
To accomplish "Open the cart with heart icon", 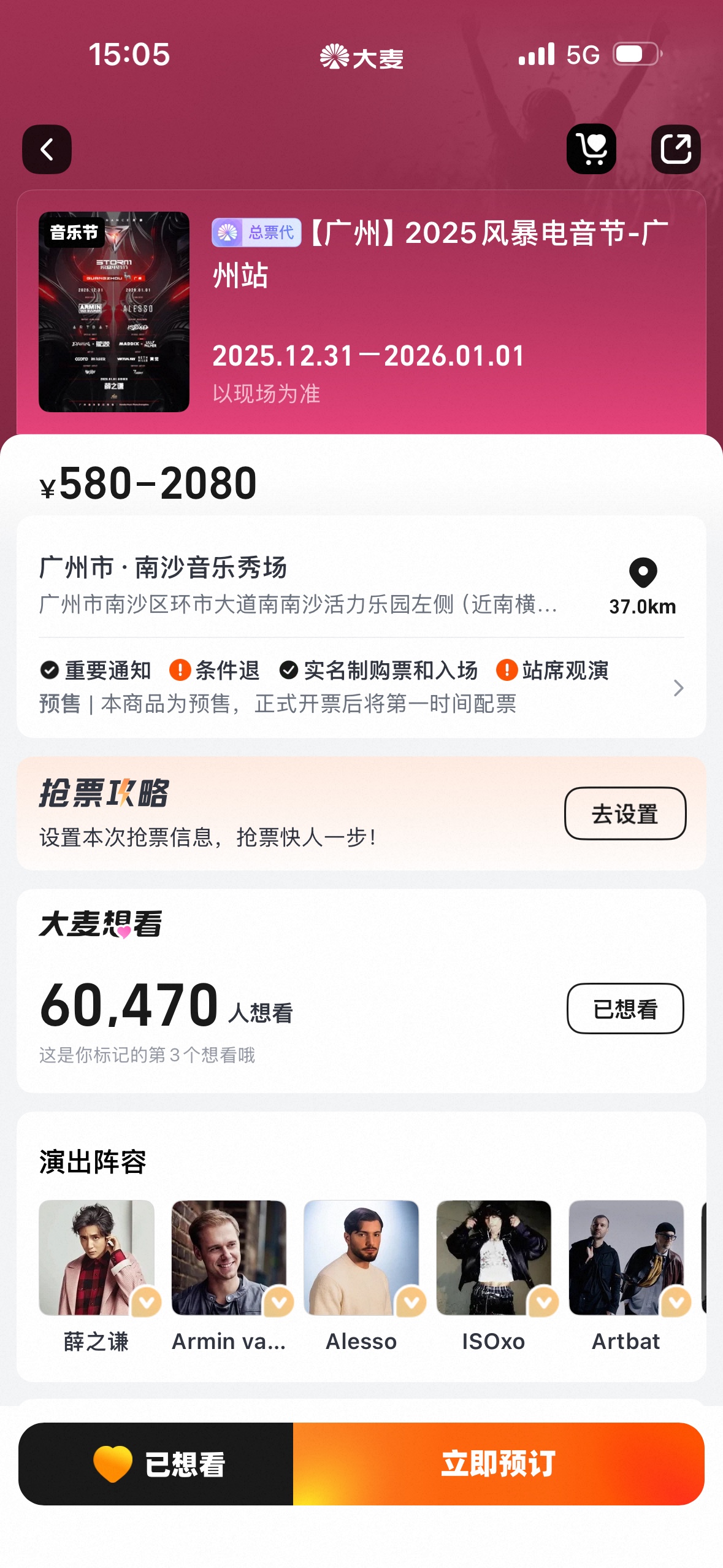I will (x=591, y=149).
